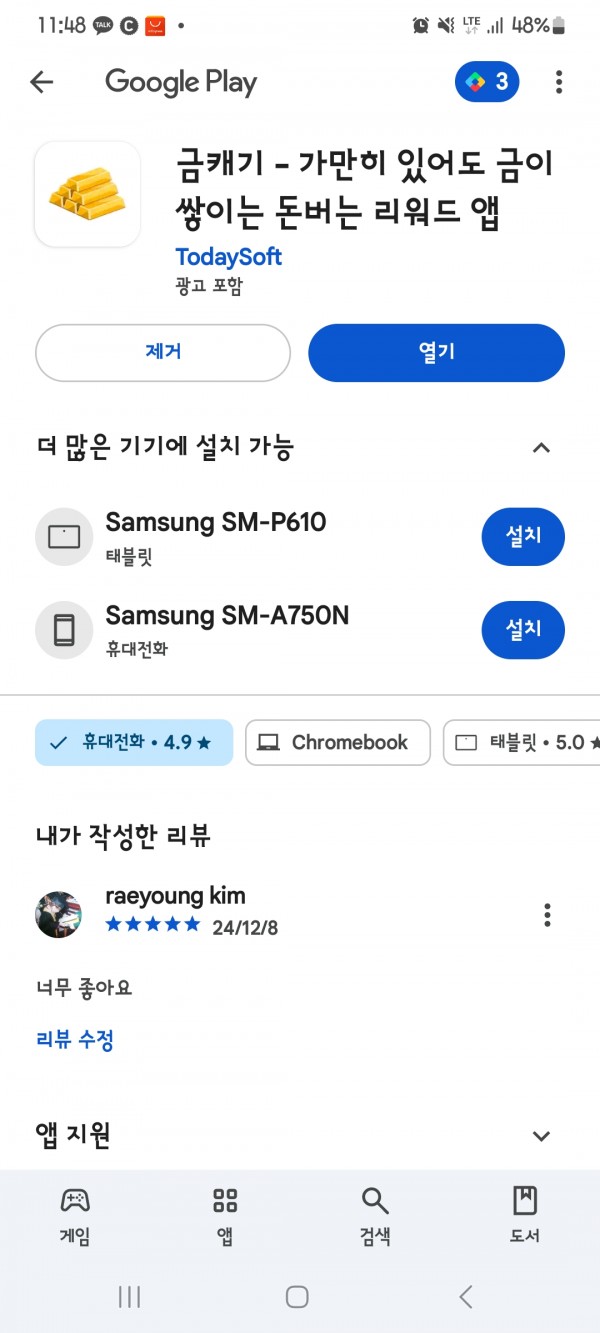Viewport: 600px width, 1333px height.
Task: Select the 휴대전화 4.9 rating chip
Action: click(134, 742)
